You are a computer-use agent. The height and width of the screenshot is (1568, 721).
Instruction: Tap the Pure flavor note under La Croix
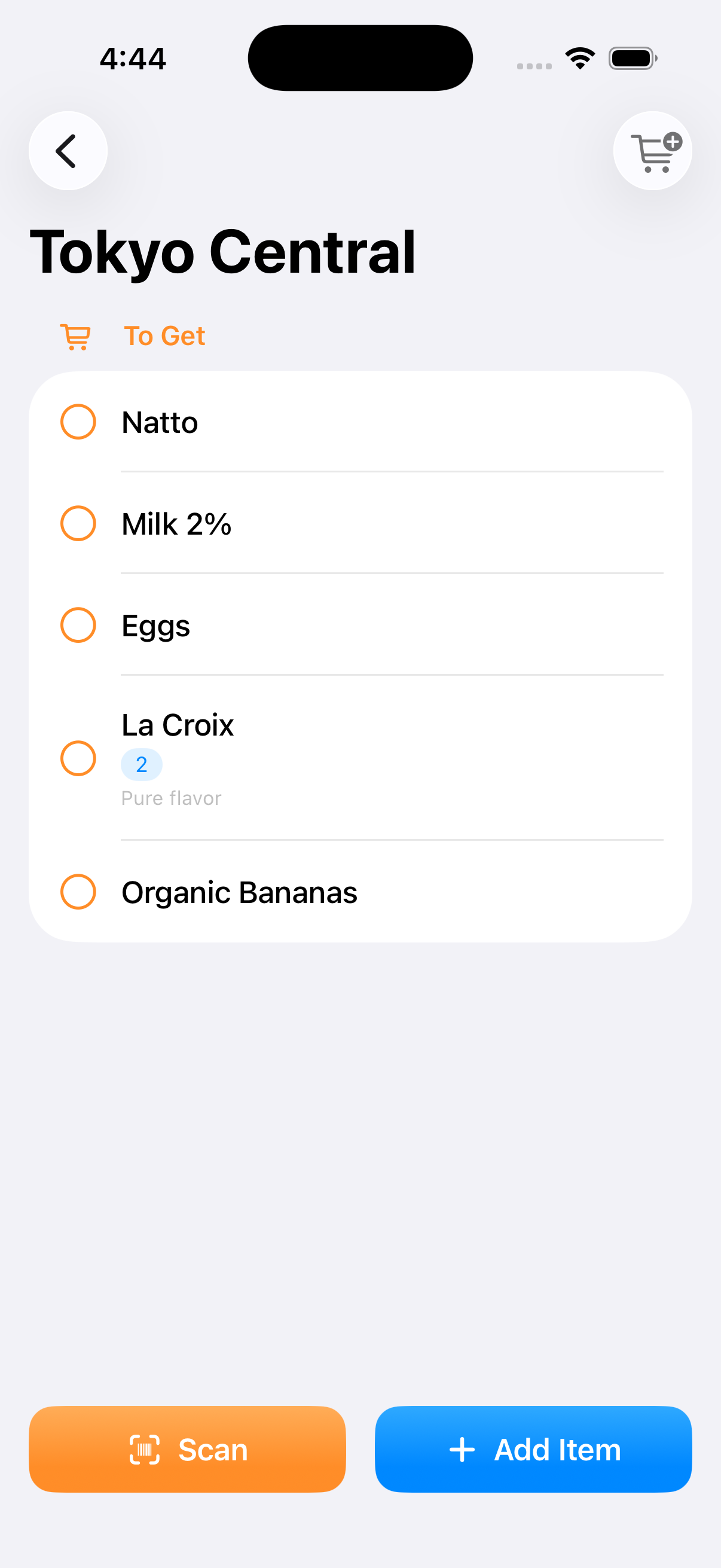coord(170,798)
